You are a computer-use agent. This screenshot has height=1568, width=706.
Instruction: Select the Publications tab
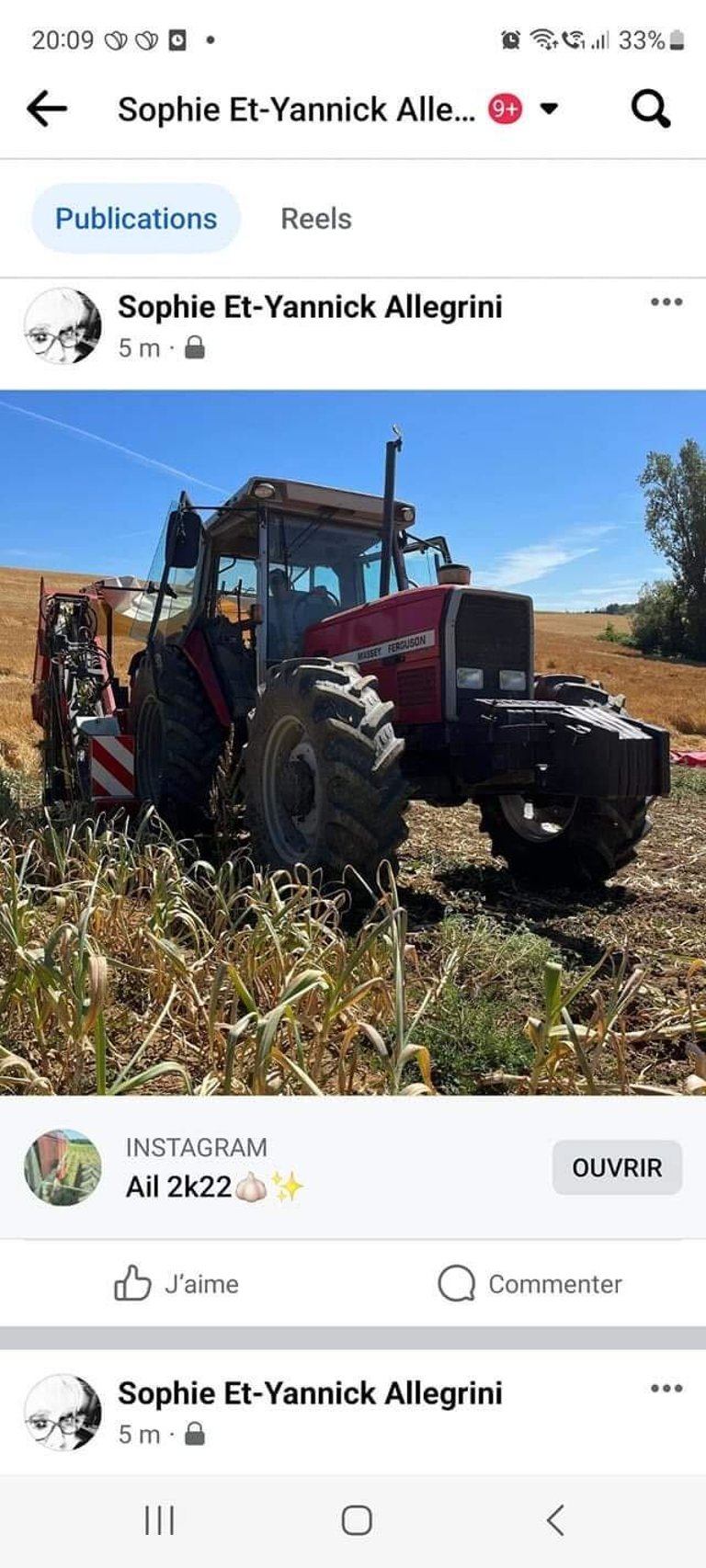(136, 219)
